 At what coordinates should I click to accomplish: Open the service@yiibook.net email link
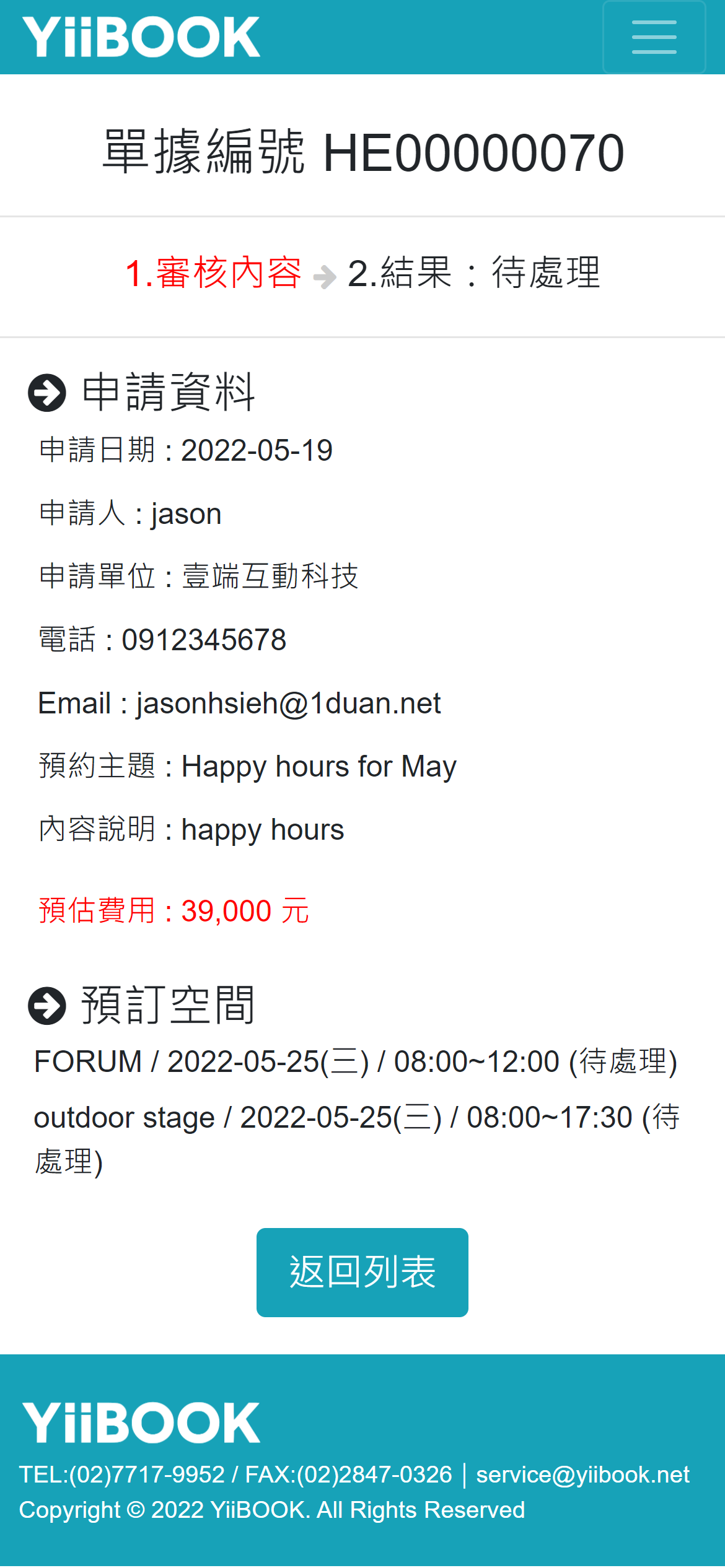point(582,1474)
